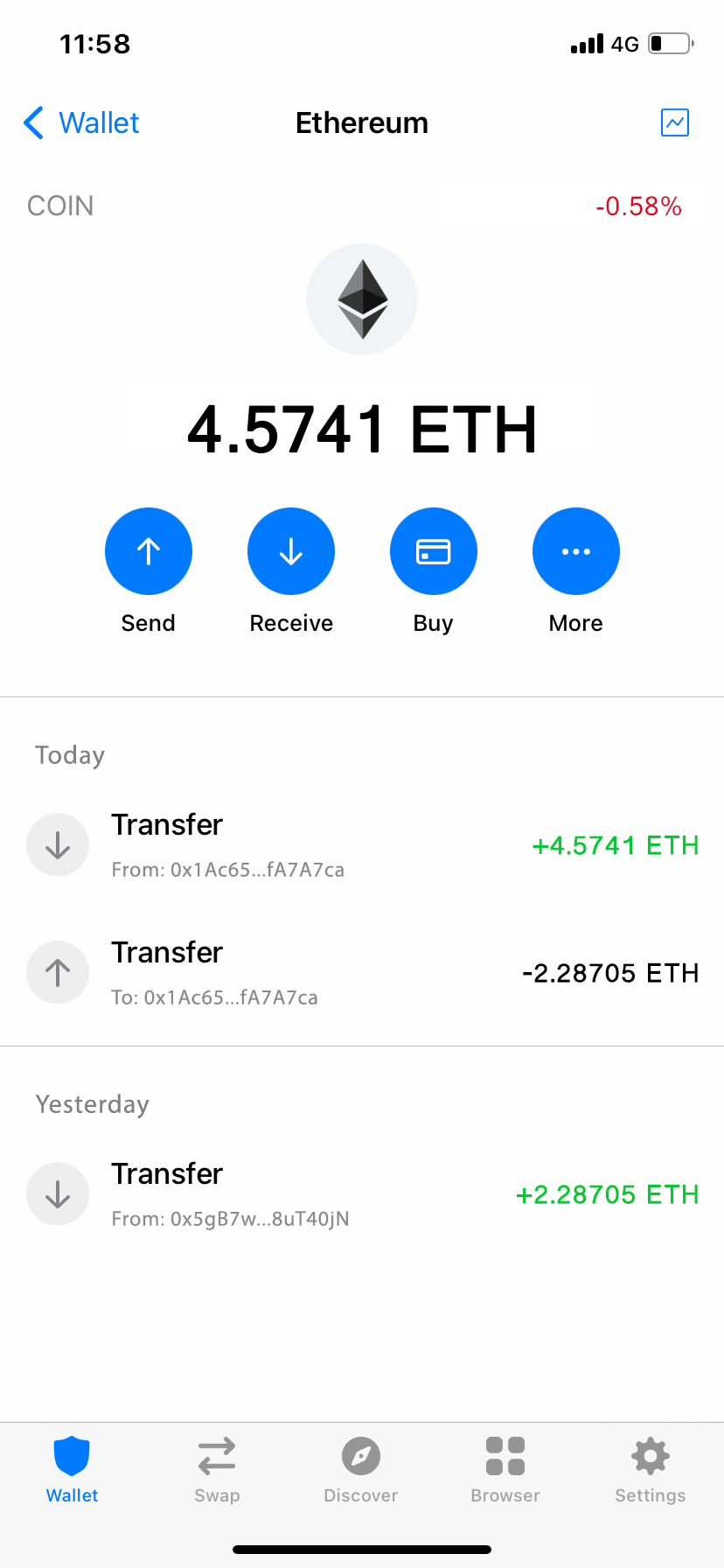
Task: Buy Ethereum with the Buy button
Action: pyautogui.click(x=434, y=552)
